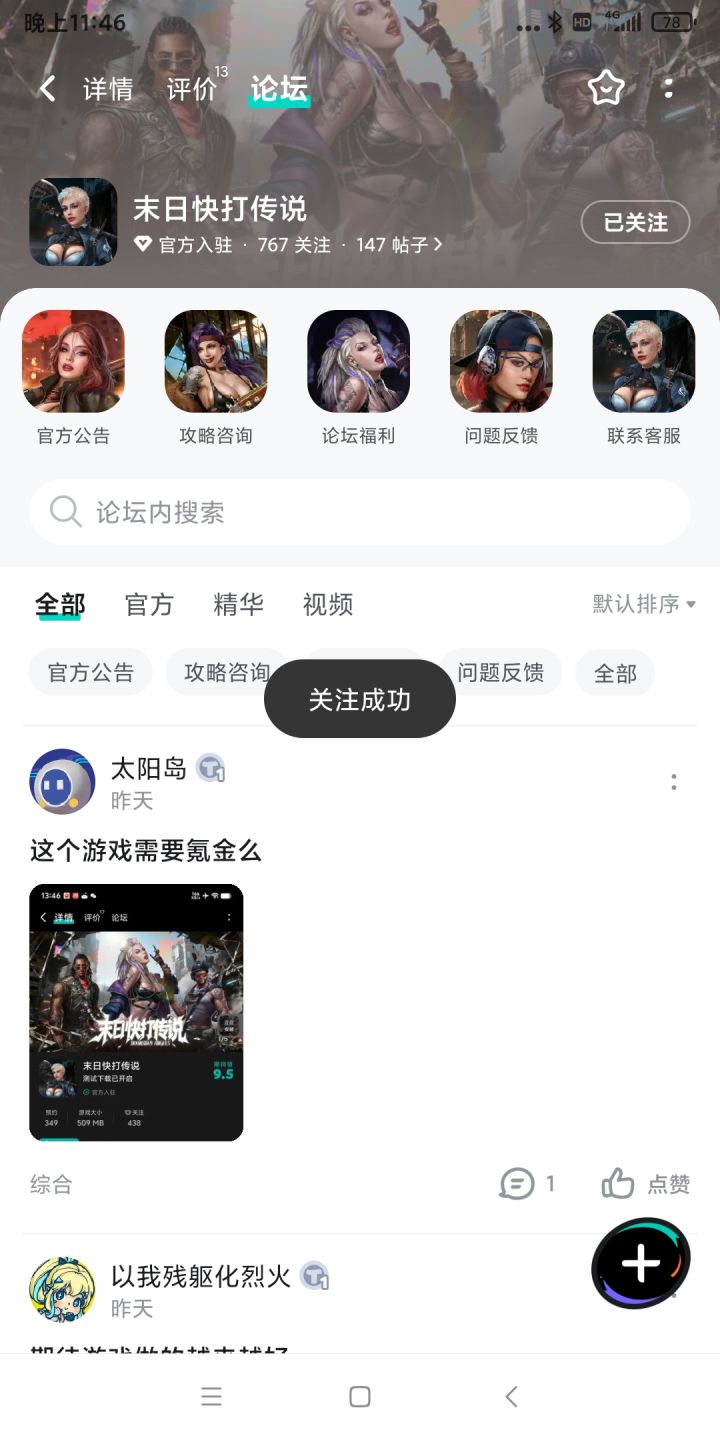
Task: Select the 官方公告 filter chip
Action: pyautogui.click(x=90, y=672)
